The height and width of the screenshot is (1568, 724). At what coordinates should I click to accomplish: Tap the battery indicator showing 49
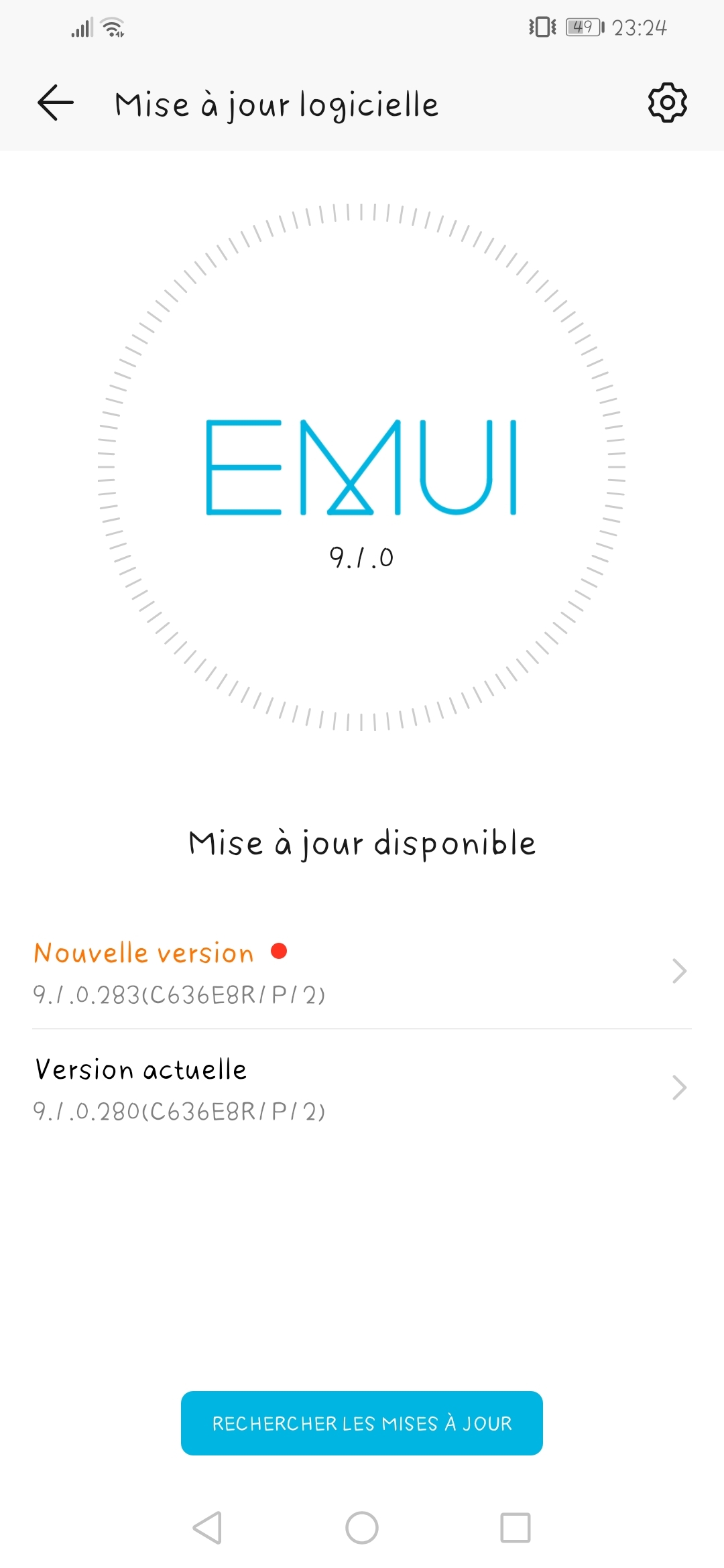(583, 27)
